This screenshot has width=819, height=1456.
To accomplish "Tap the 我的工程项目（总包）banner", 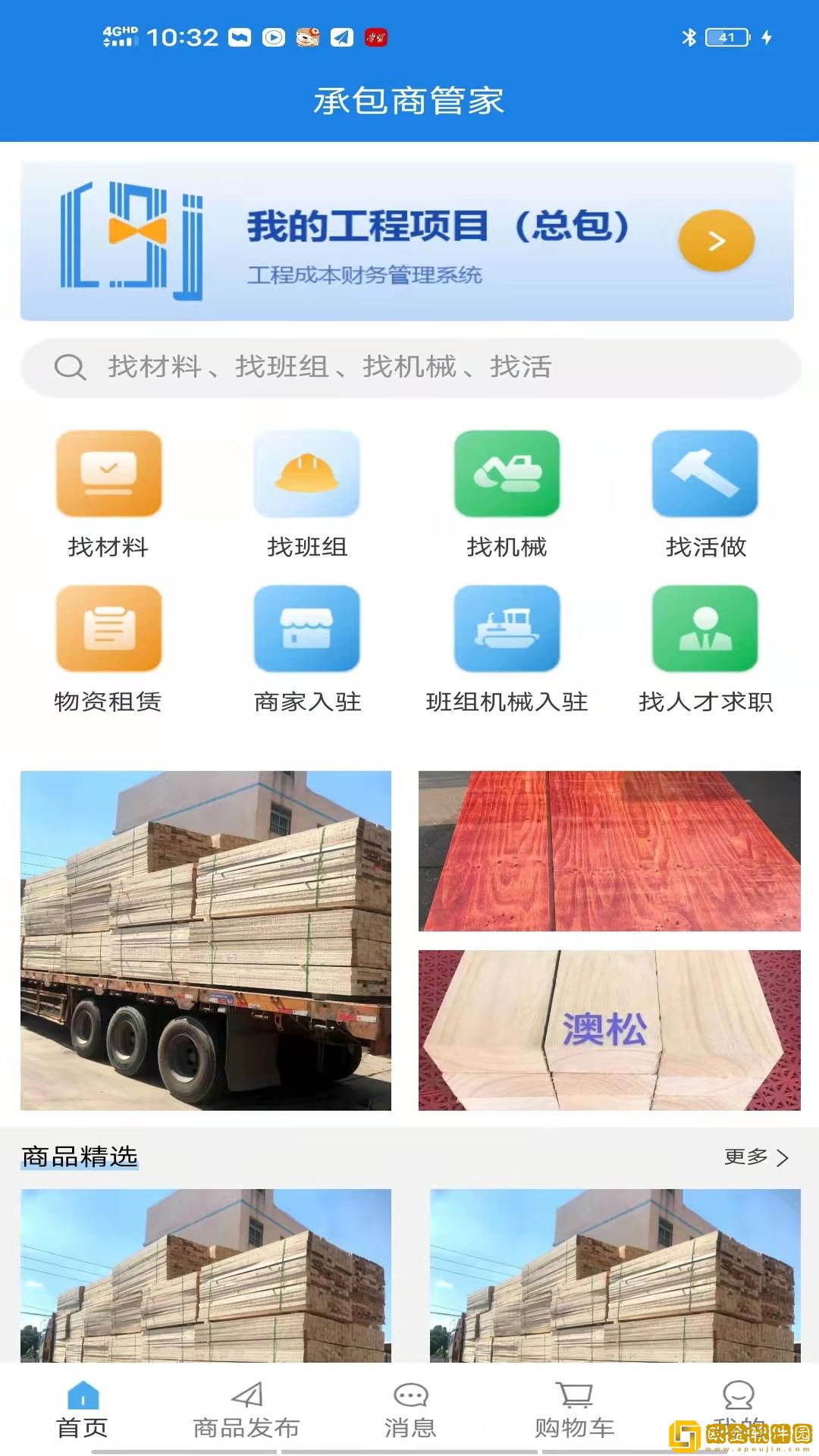I will click(x=409, y=240).
